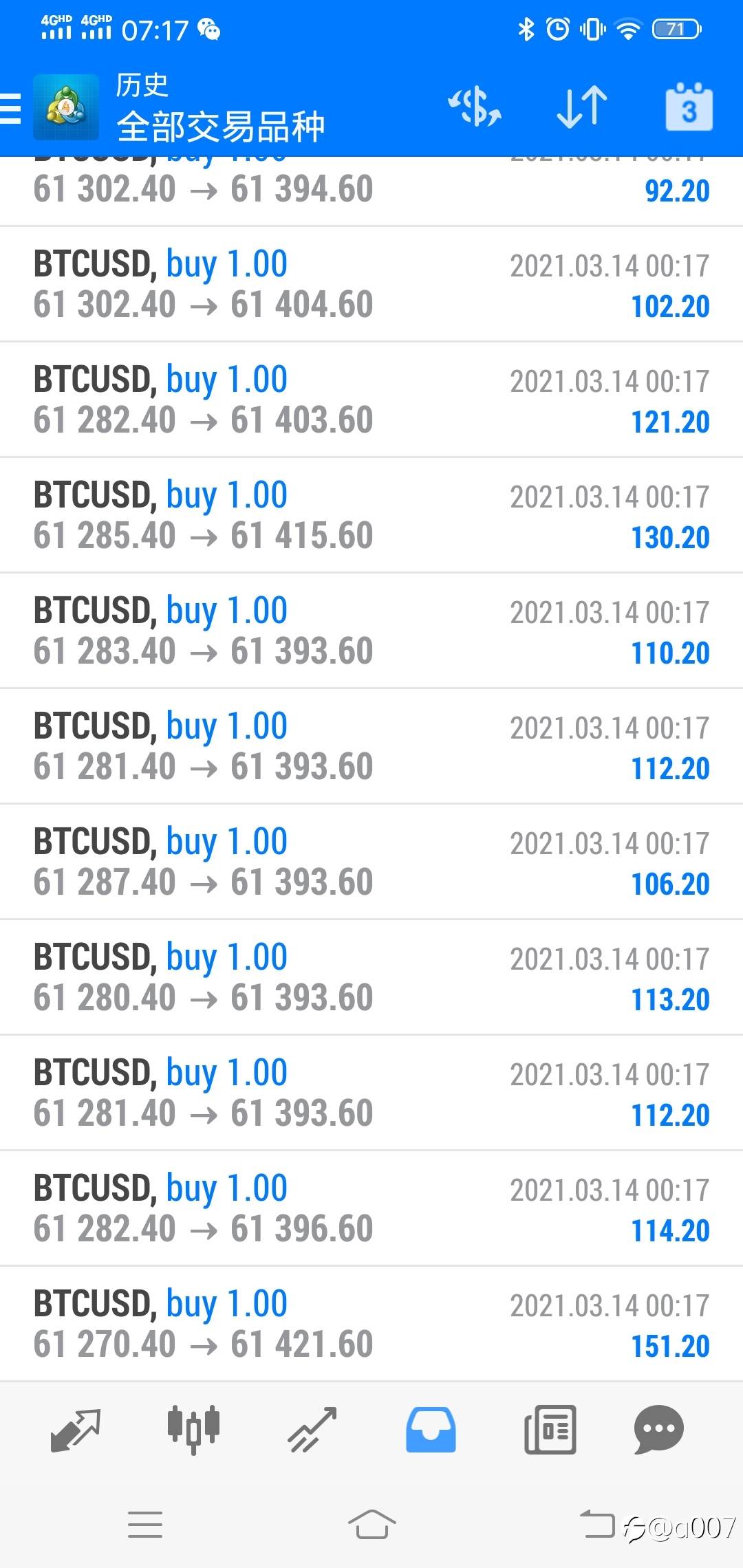Tap the history inbox tab
The width and height of the screenshot is (743, 1568).
[431, 1430]
